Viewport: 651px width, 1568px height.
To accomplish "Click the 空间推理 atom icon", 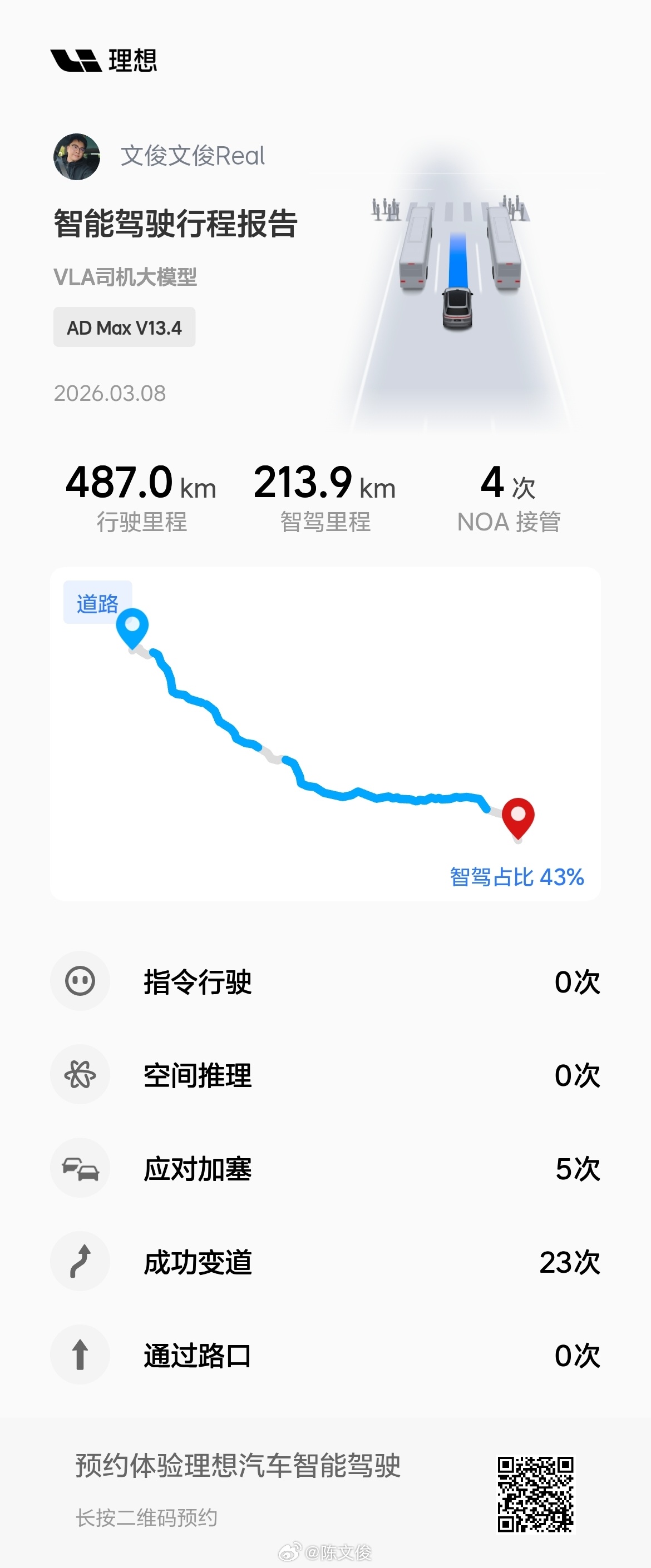I will pyautogui.click(x=80, y=1074).
